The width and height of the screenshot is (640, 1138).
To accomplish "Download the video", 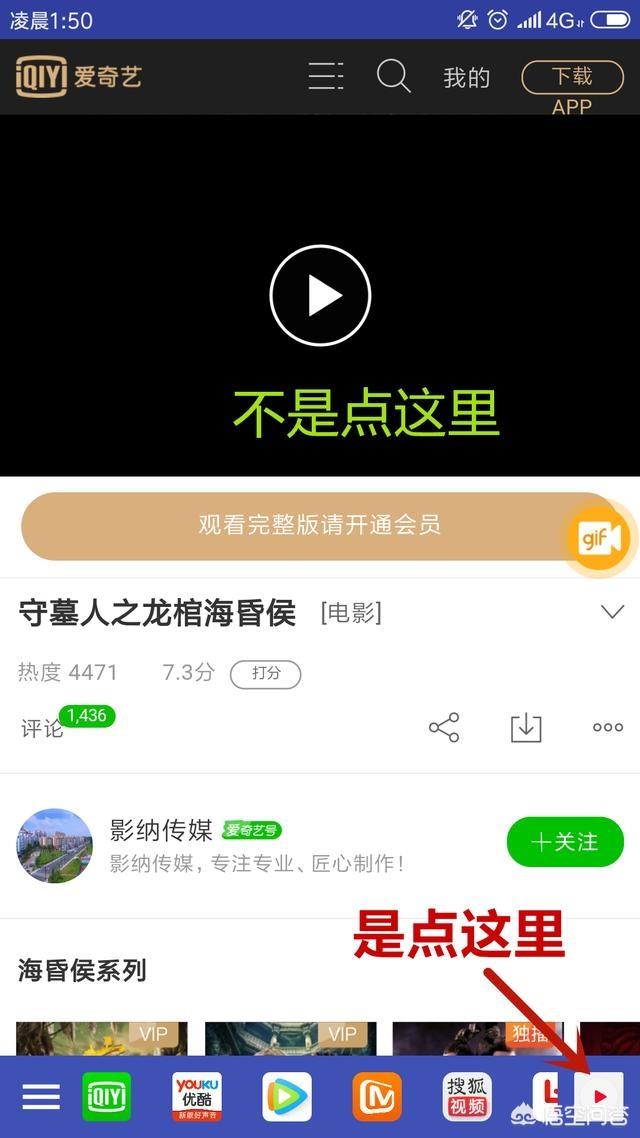I will coord(526,727).
